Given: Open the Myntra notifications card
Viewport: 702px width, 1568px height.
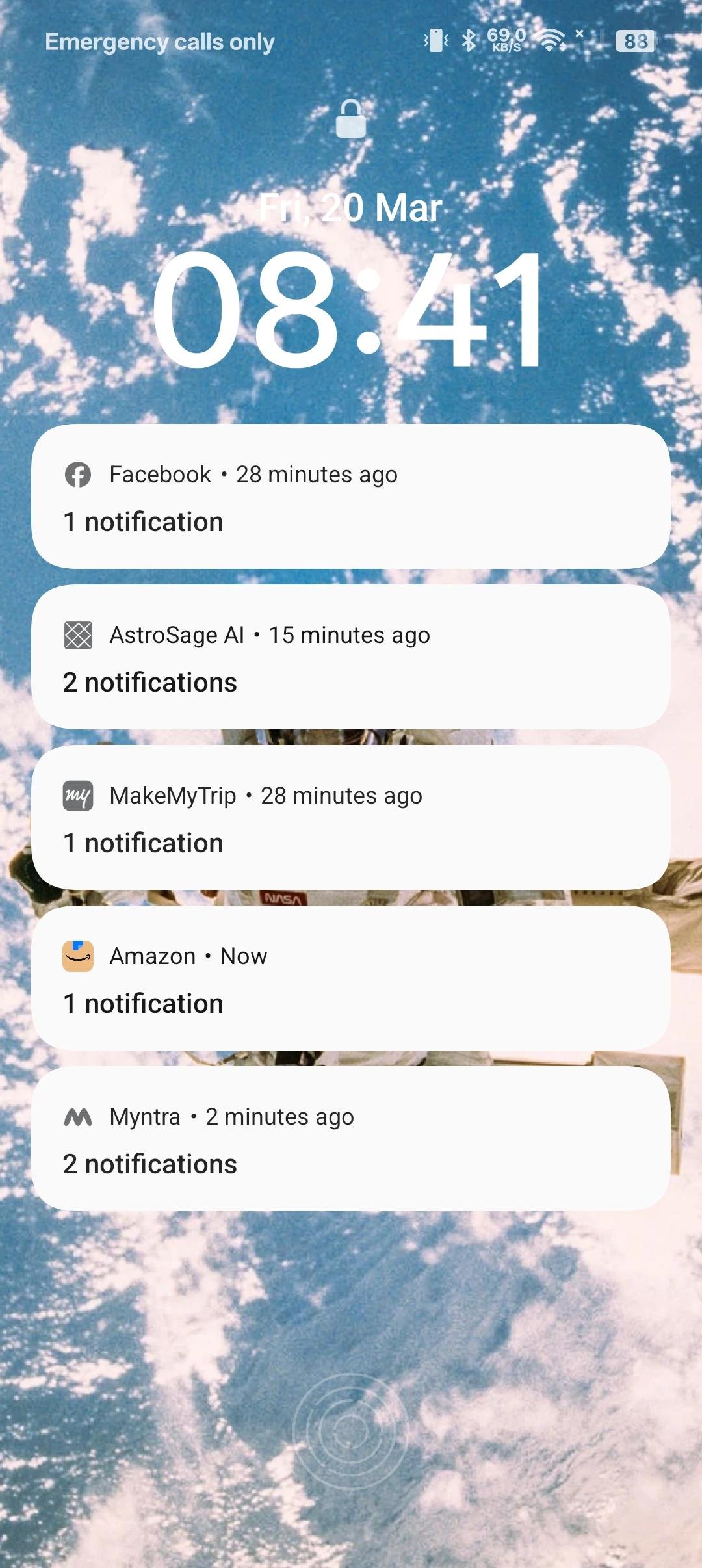Looking at the screenshot, I should pyautogui.click(x=351, y=1139).
